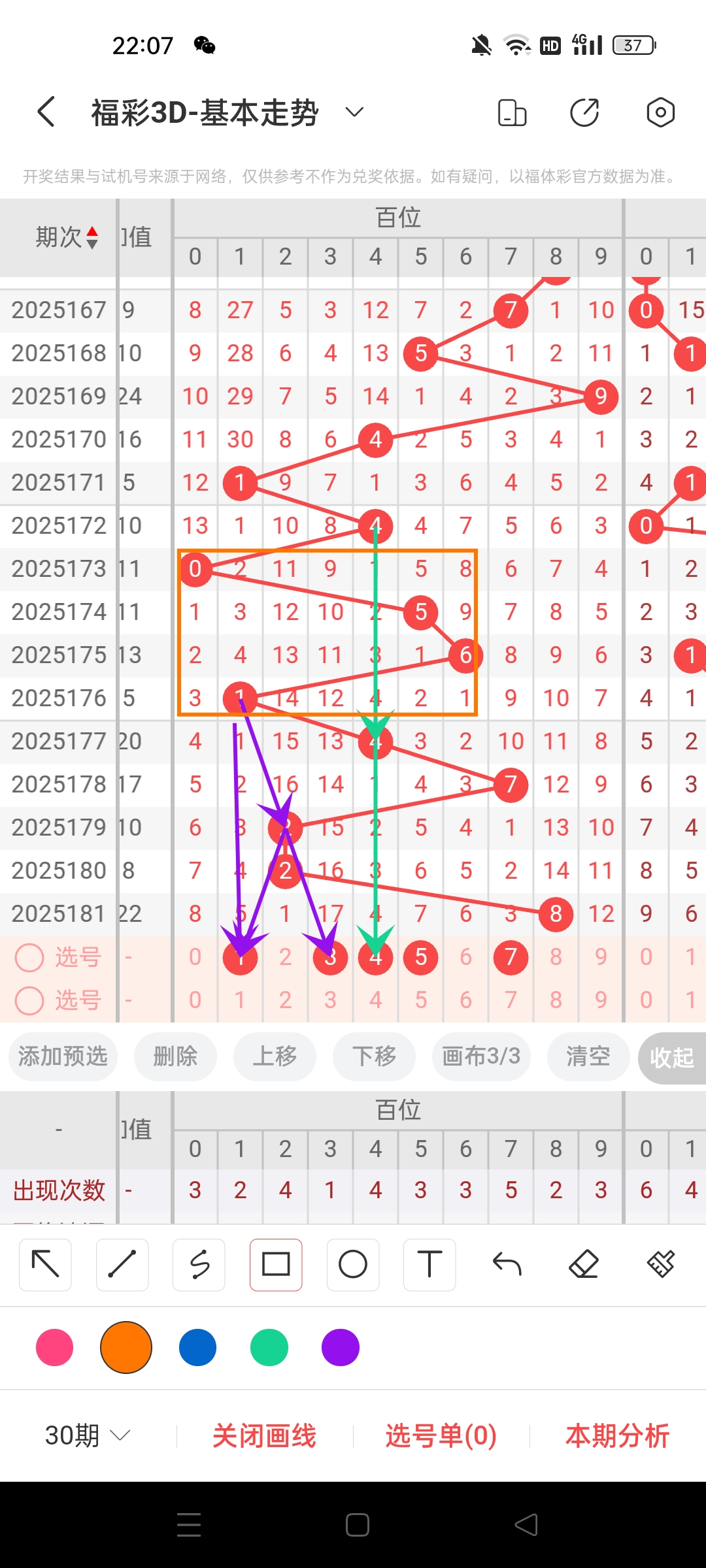Select the eraser tool
Viewport: 706px width, 1568px height.
tap(584, 1264)
